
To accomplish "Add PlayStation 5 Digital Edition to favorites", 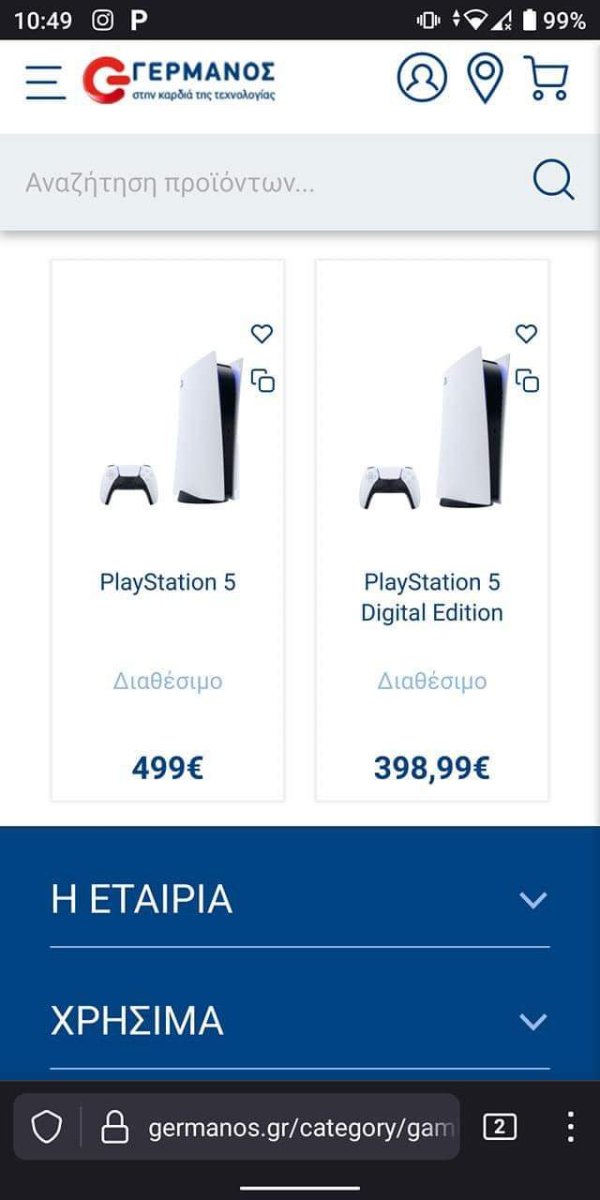I will tap(526, 334).
